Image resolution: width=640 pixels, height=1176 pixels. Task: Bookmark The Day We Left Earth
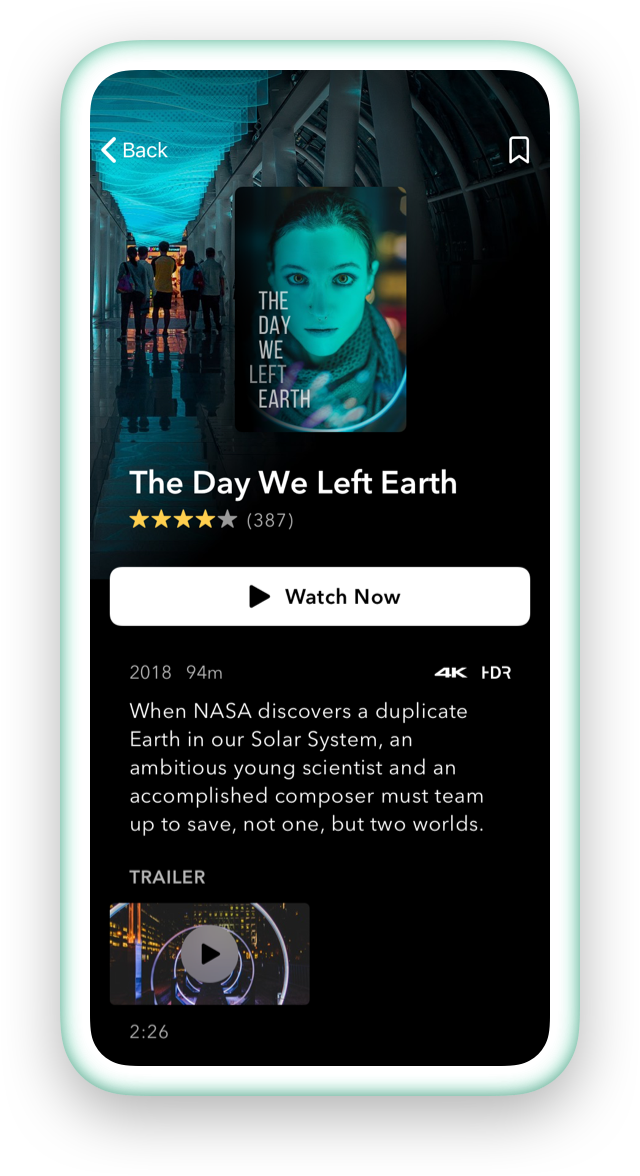518,150
